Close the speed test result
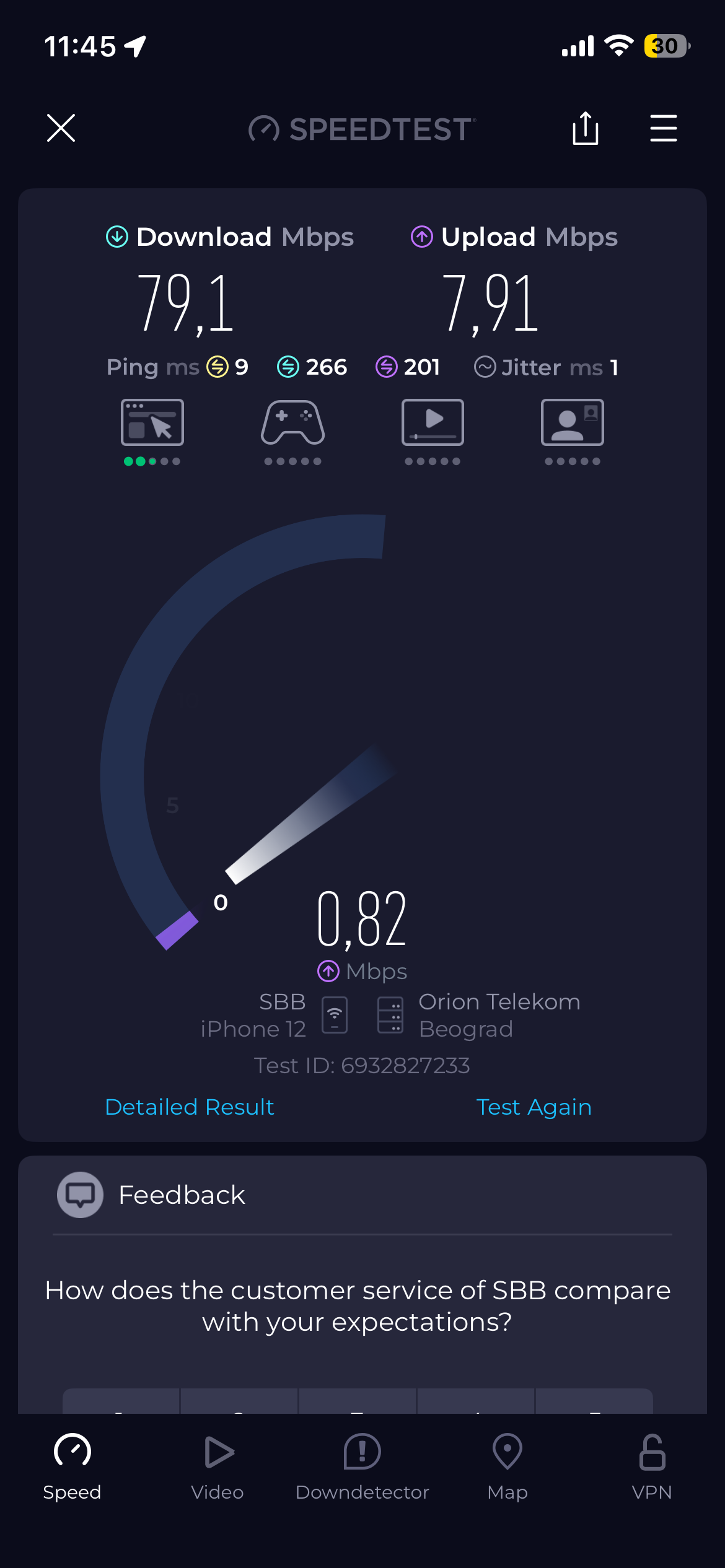Image resolution: width=725 pixels, height=1568 pixels. 61,128
